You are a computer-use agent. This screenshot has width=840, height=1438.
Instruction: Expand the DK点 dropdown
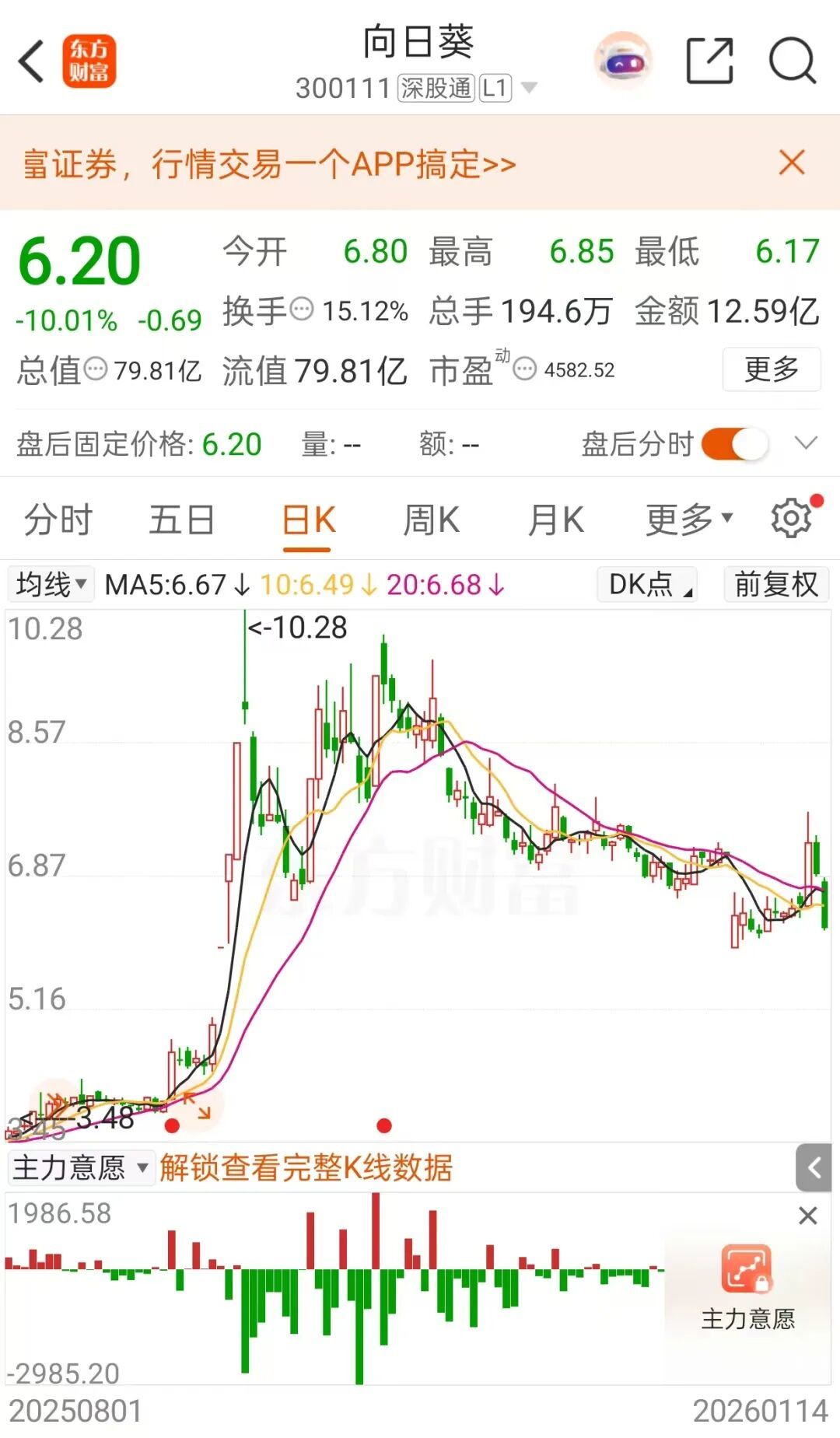[x=646, y=583]
